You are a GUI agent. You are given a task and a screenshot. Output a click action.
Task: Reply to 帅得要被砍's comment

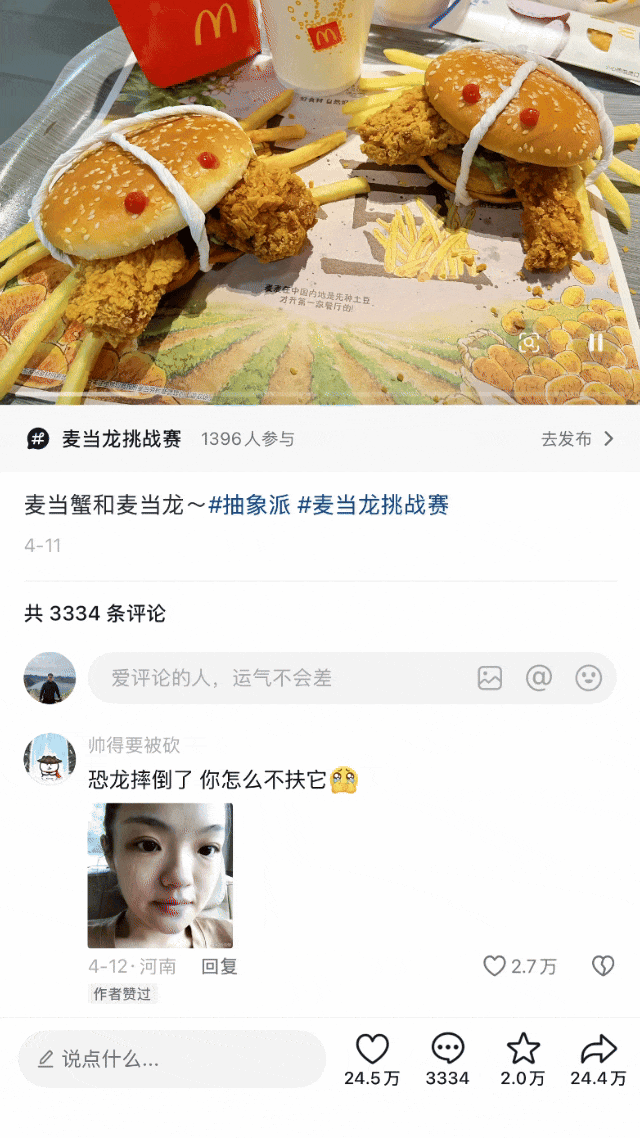point(219,966)
